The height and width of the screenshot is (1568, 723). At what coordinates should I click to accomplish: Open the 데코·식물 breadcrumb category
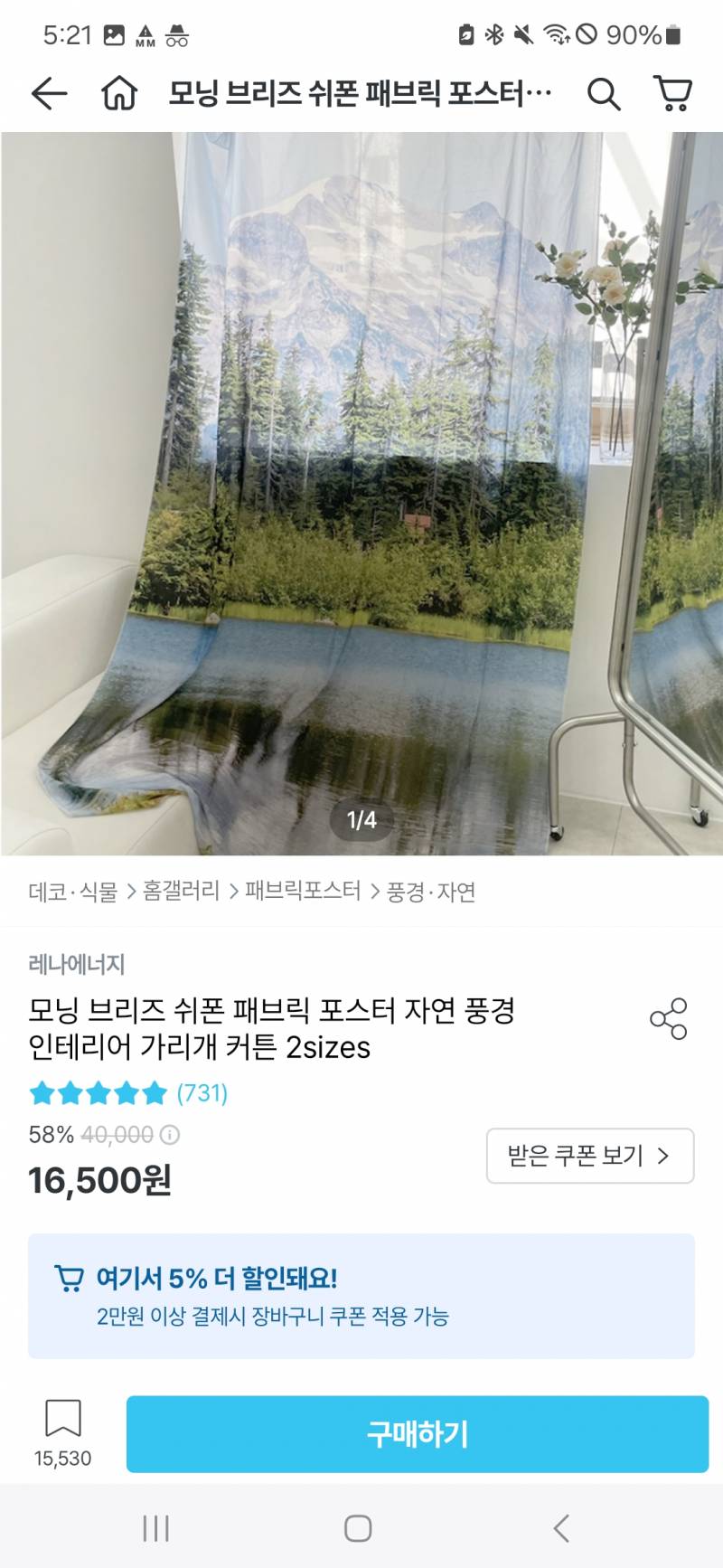(73, 893)
